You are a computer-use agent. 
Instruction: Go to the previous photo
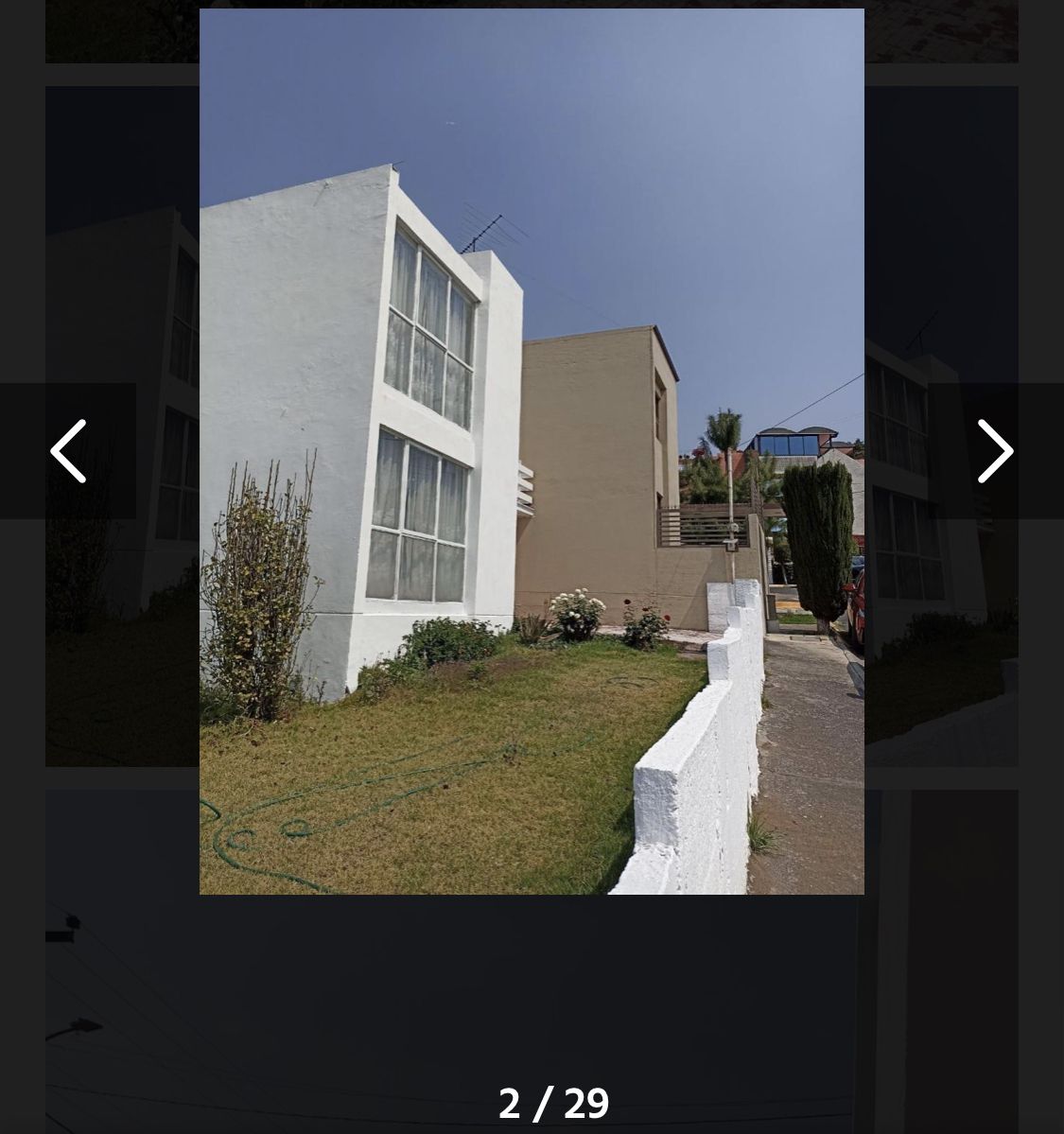pos(68,451)
